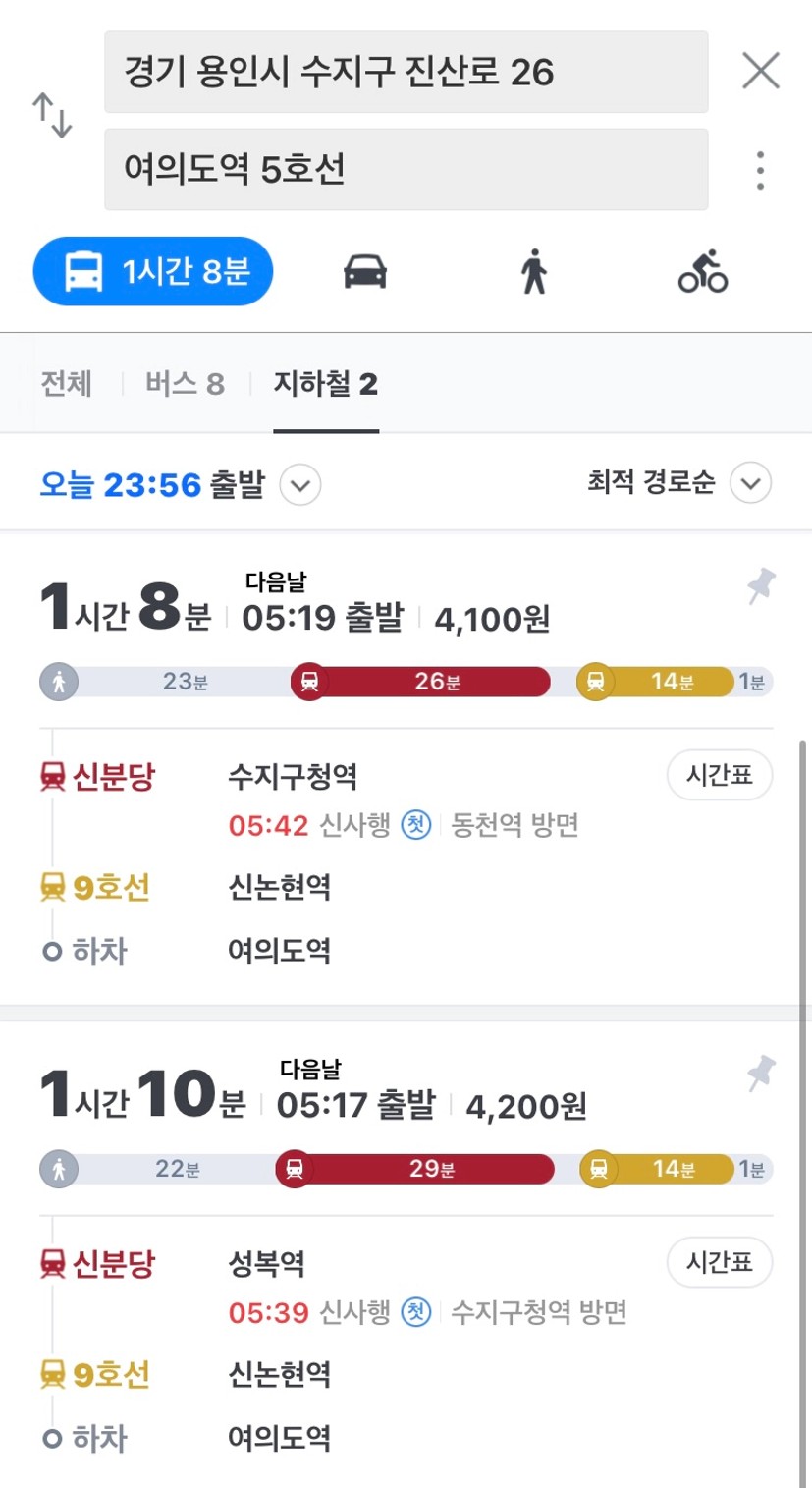Screen dimensions: 812x1488
Task: Switch to bicycle directions
Action: (x=703, y=271)
